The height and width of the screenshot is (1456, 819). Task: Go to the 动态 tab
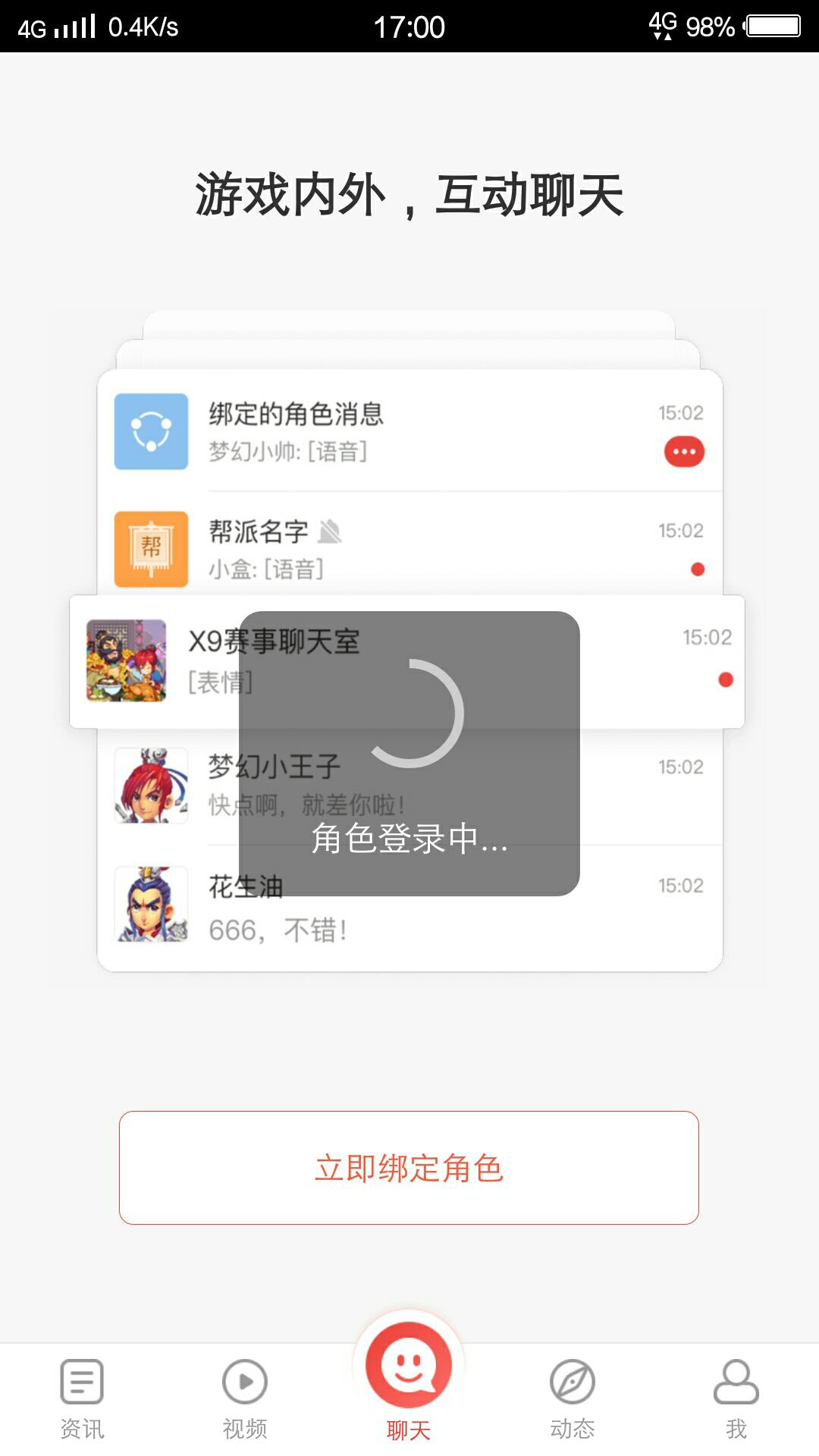573,1399
